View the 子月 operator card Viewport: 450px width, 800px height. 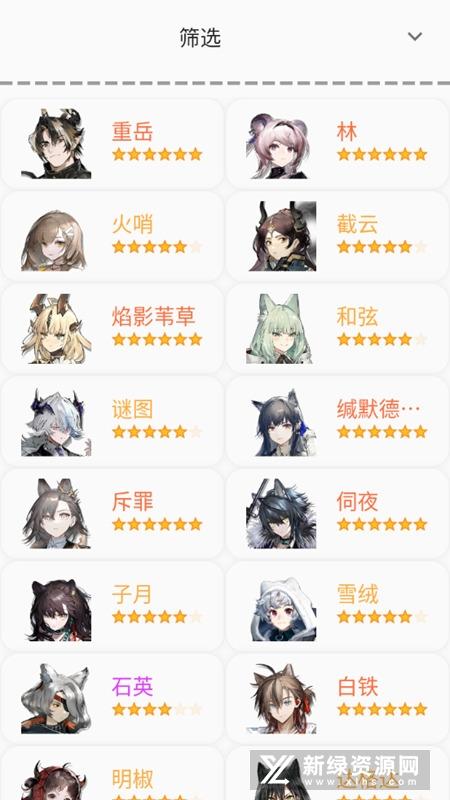[112, 606]
